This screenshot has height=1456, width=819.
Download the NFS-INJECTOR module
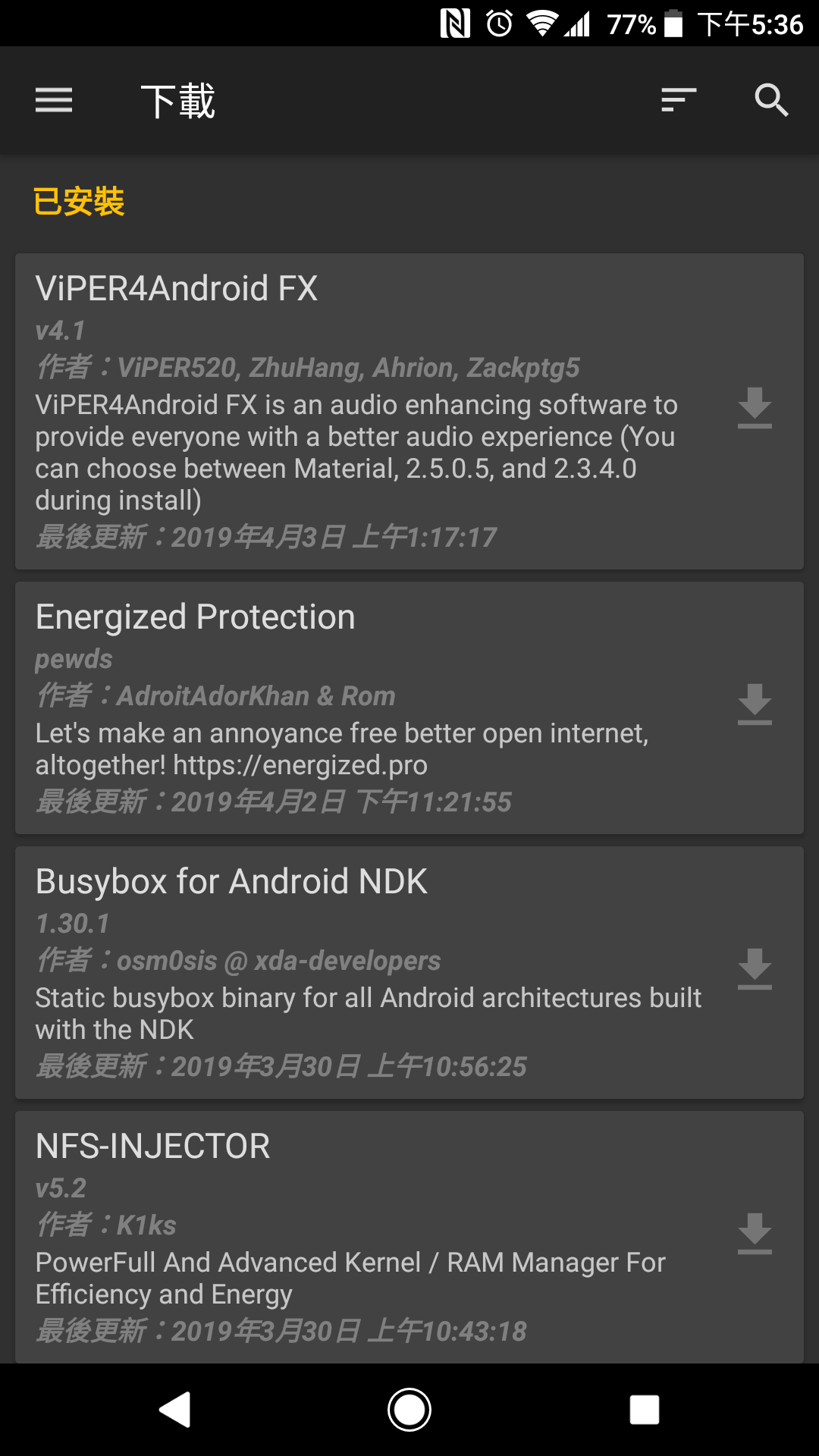[x=755, y=1234]
